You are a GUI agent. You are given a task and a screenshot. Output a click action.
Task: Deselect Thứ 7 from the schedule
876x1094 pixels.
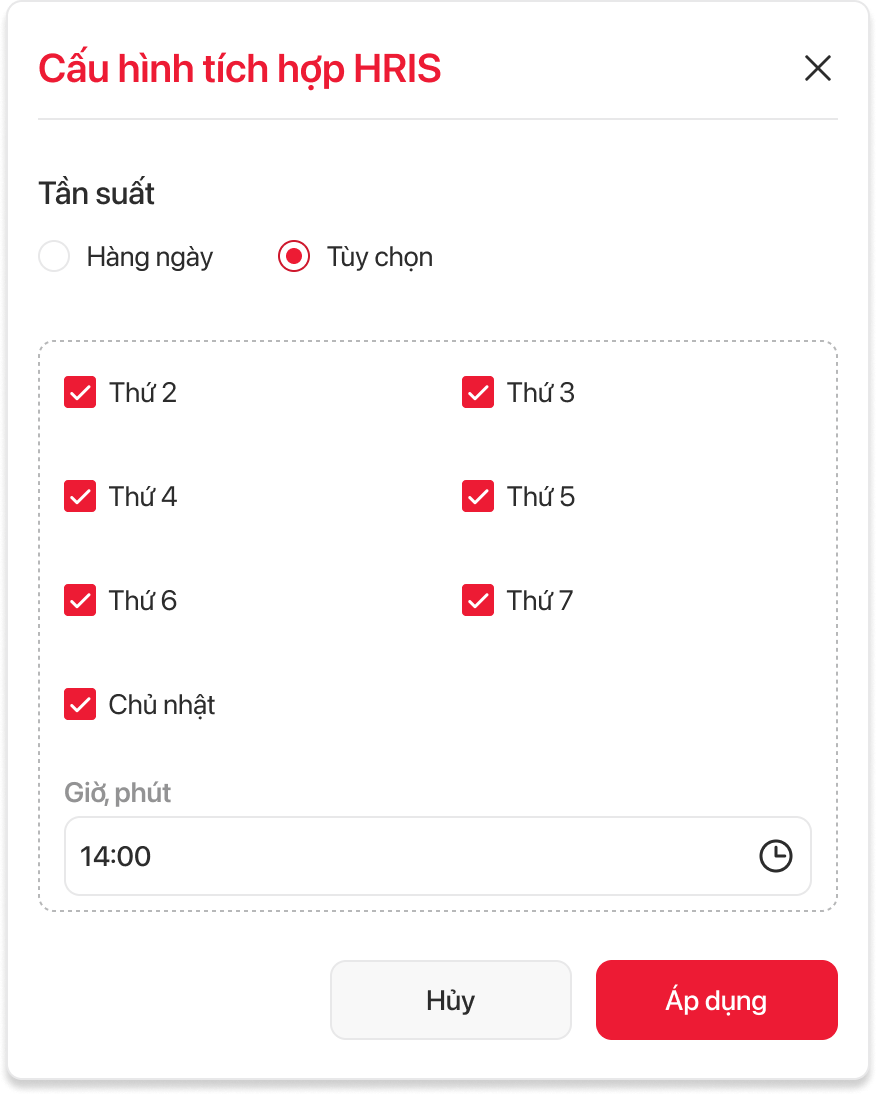coord(478,600)
